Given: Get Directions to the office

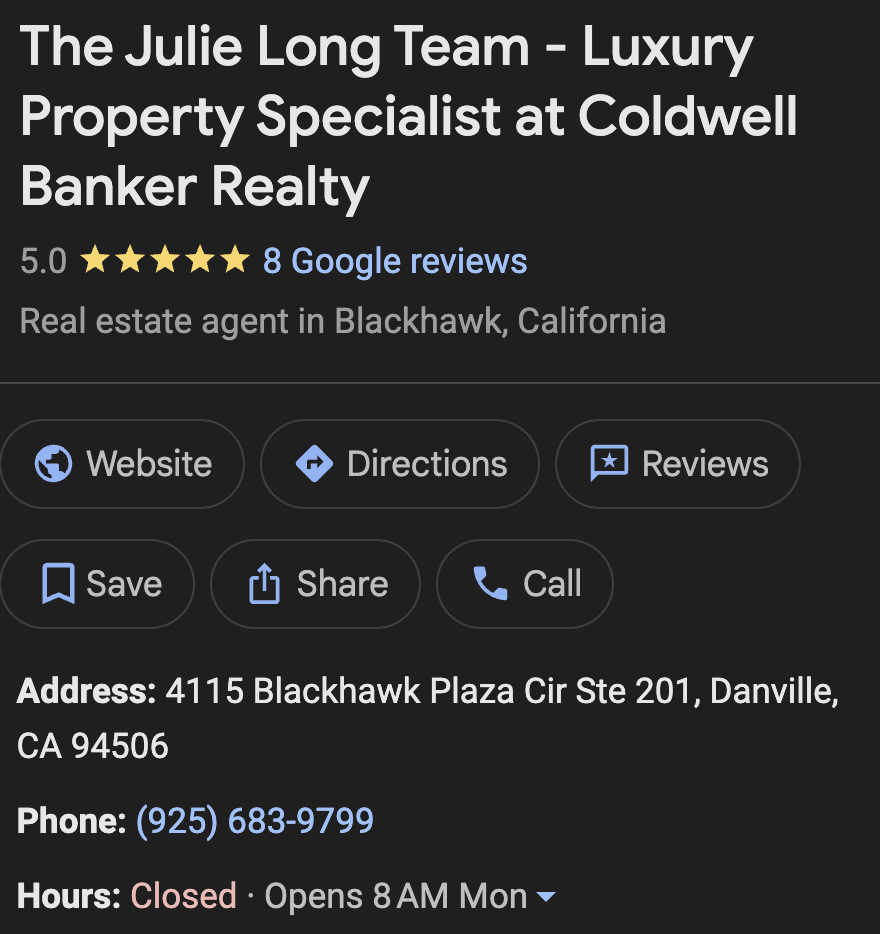Looking at the screenshot, I should (400, 464).
